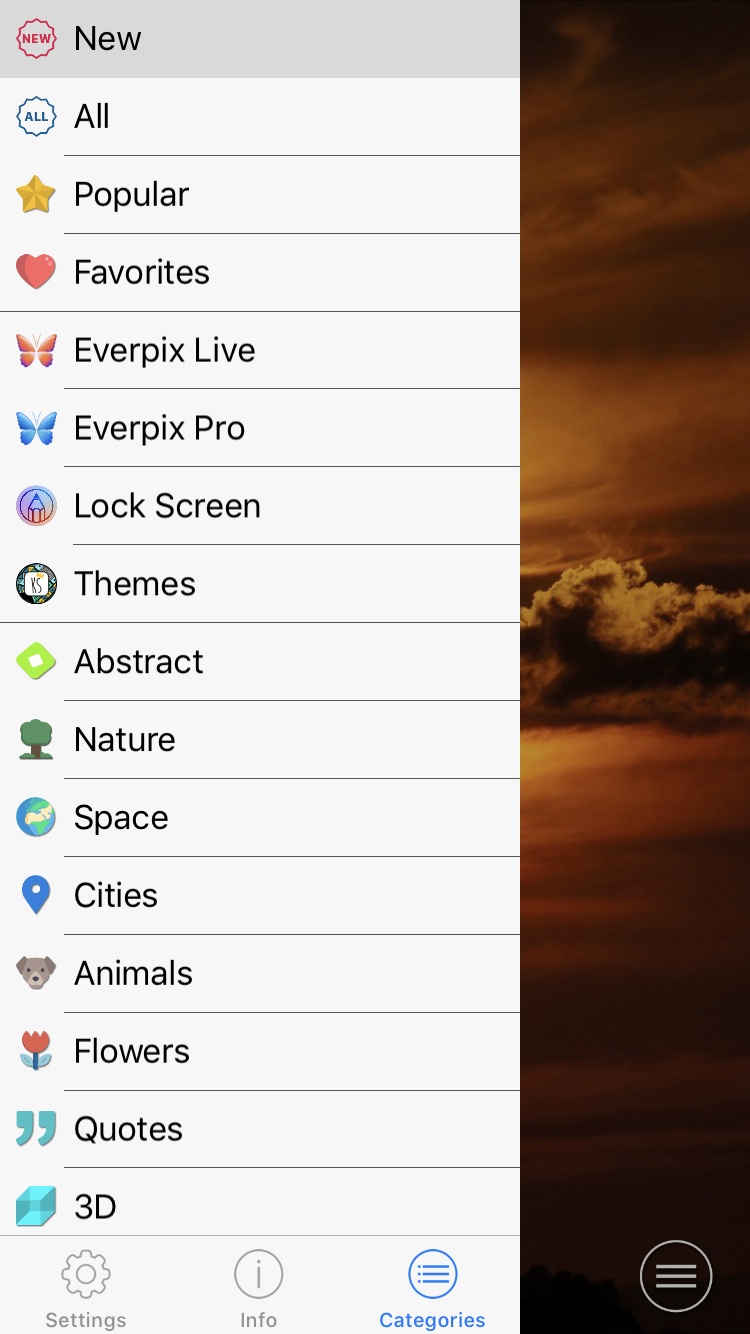Open the Info tab
750x1334 pixels.
click(258, 1287)
